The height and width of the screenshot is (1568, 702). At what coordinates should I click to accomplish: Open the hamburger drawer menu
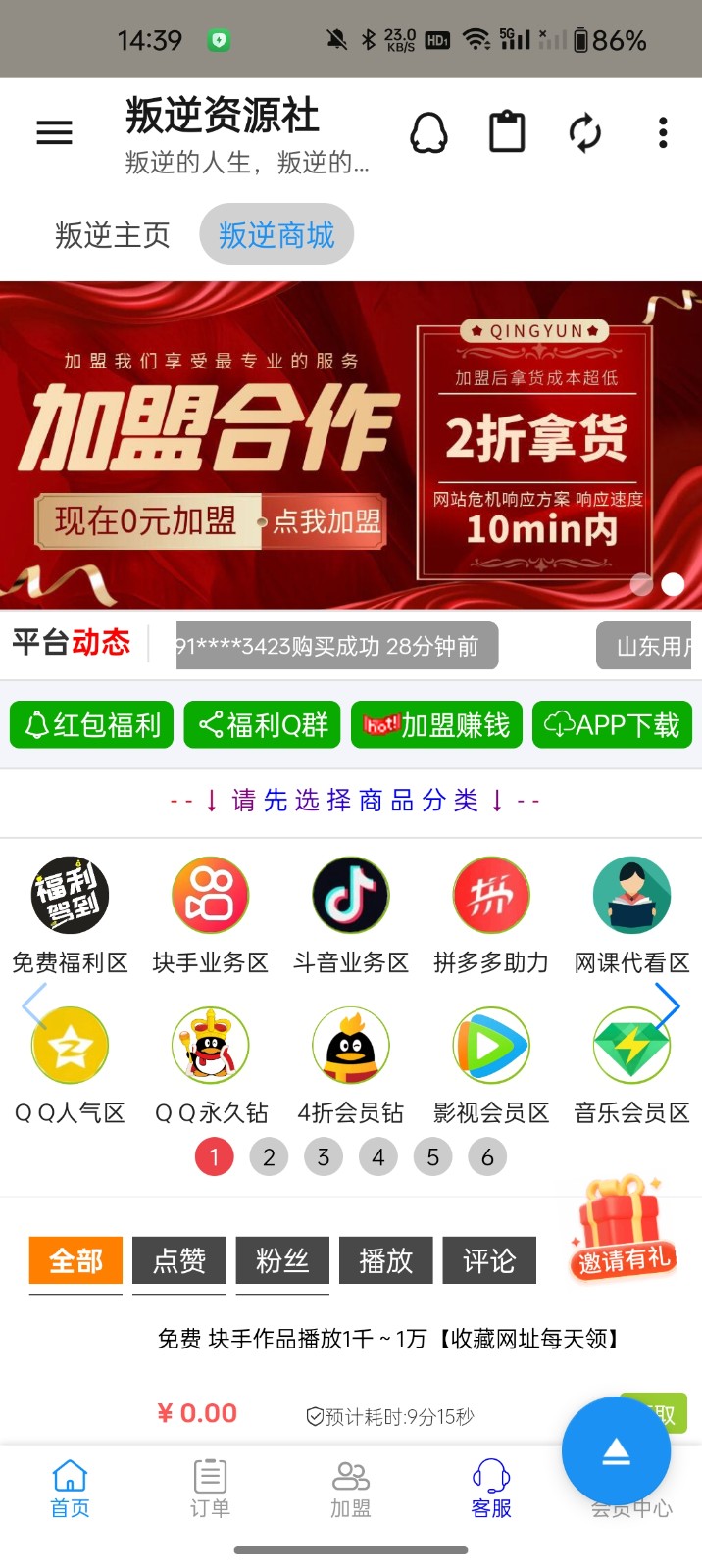point(54,132)
